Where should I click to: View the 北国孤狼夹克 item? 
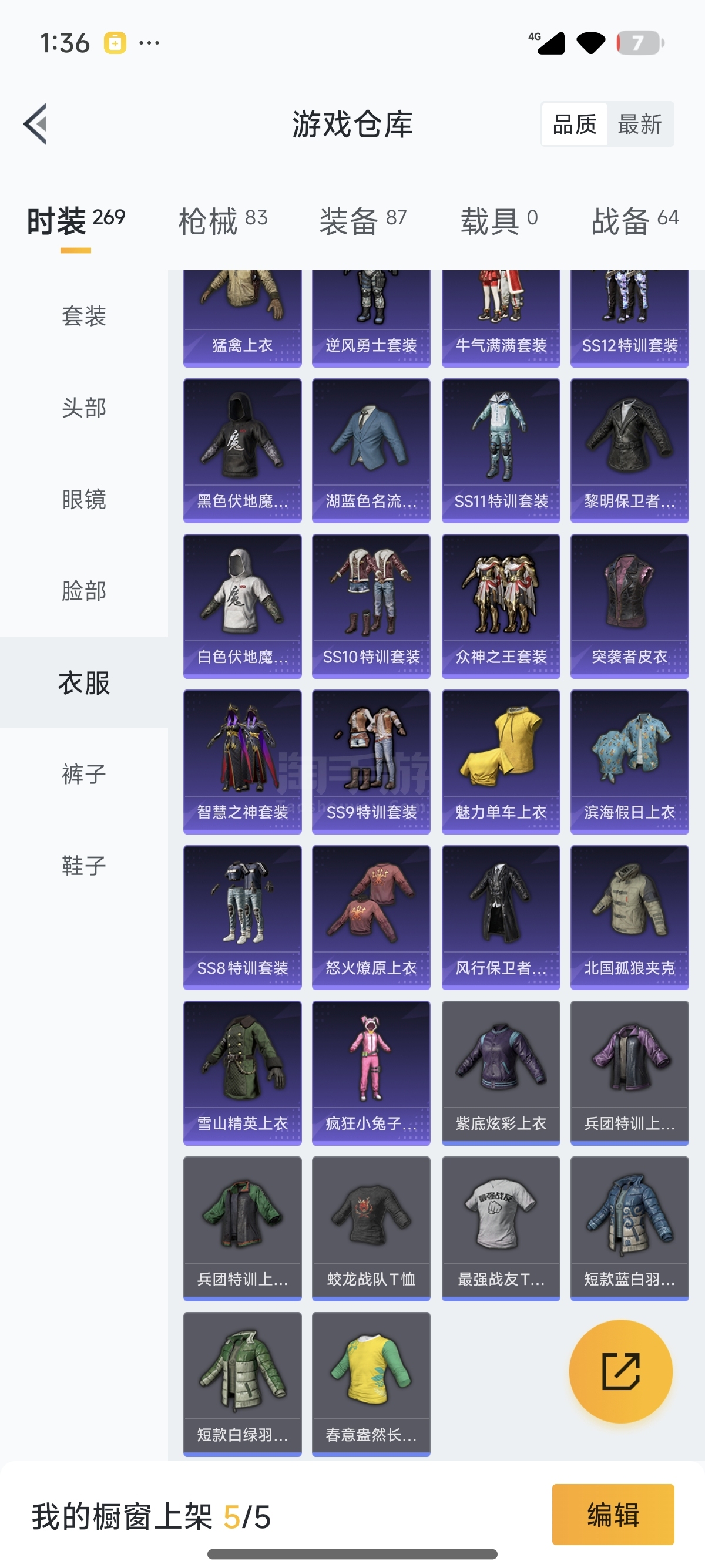[x=630, y=917]
